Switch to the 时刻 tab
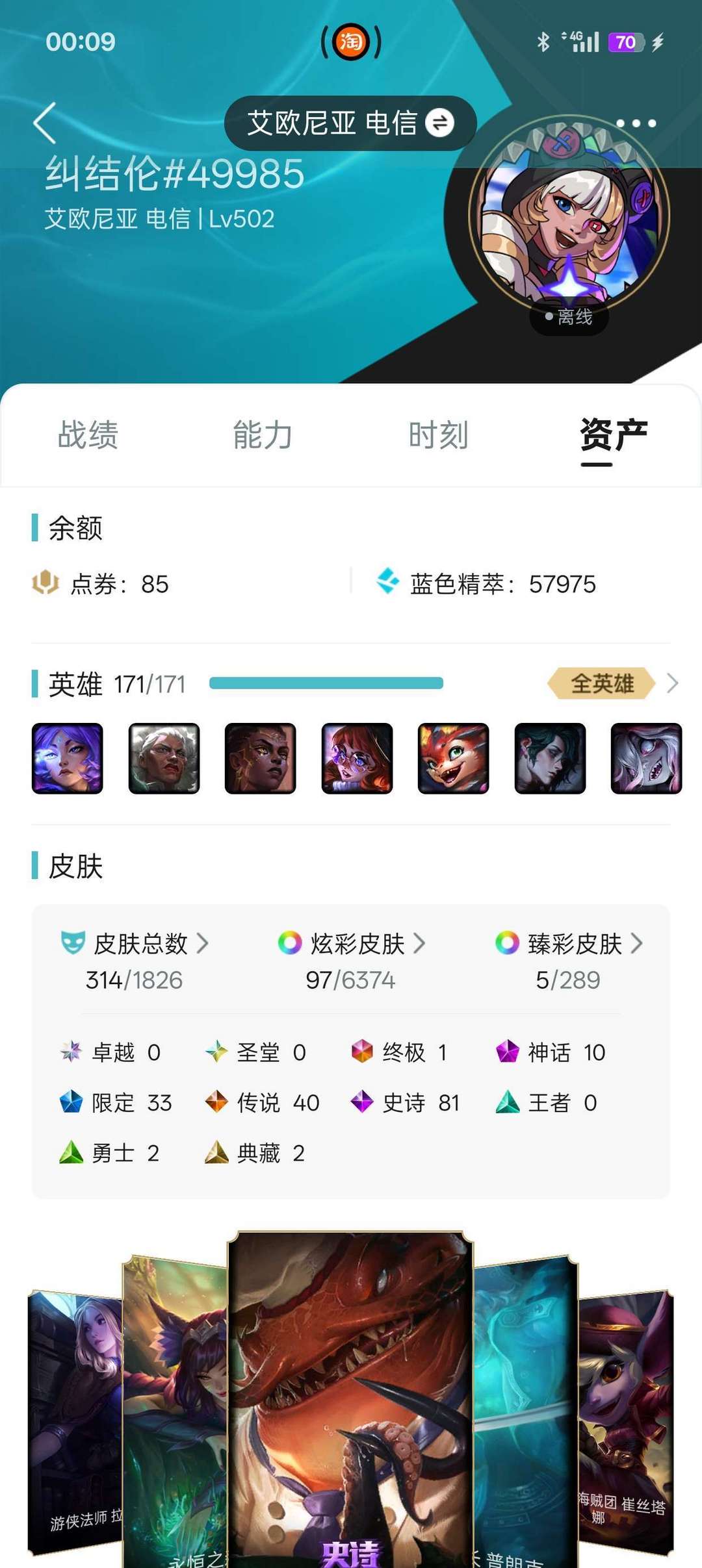Viewport: 702px width, 1568px height. 438,435
